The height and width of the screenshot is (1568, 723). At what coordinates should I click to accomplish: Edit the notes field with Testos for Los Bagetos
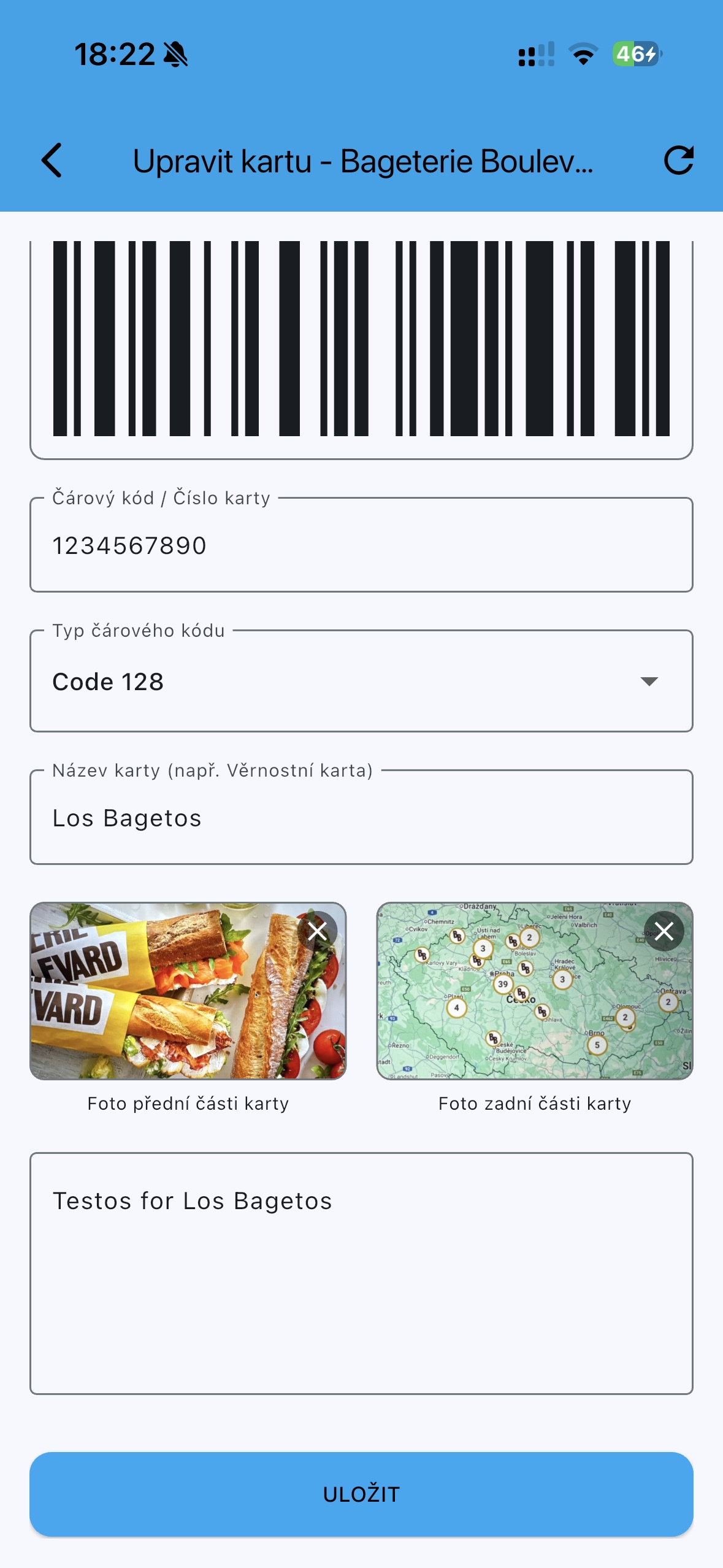tap(361, 1273)
